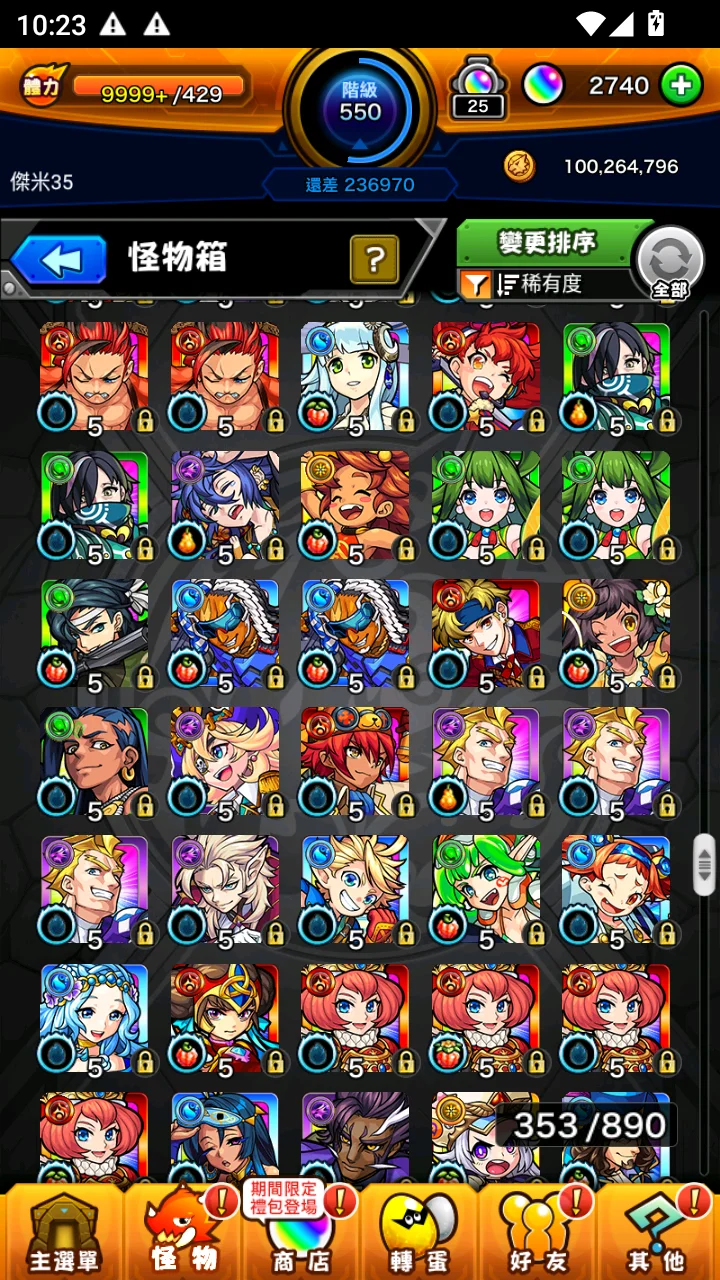Switch to the 轉蛋 tab

point(419,1232)
